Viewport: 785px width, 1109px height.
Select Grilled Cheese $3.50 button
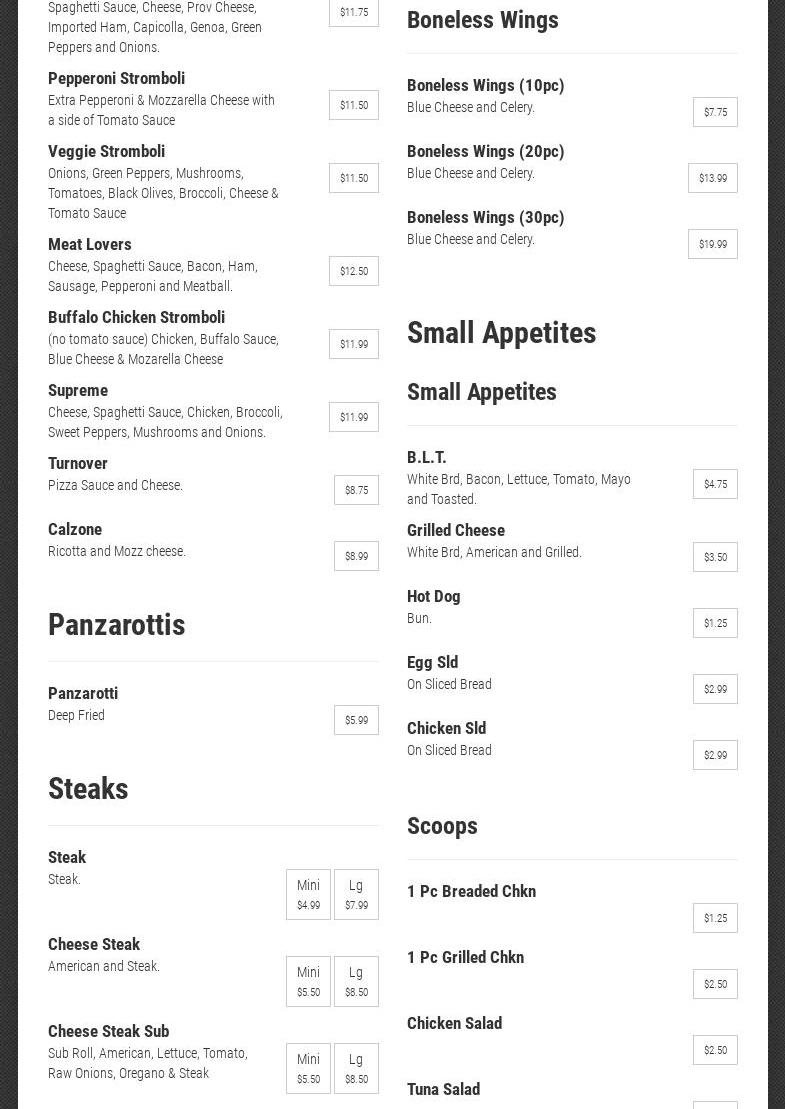(715, 557)
